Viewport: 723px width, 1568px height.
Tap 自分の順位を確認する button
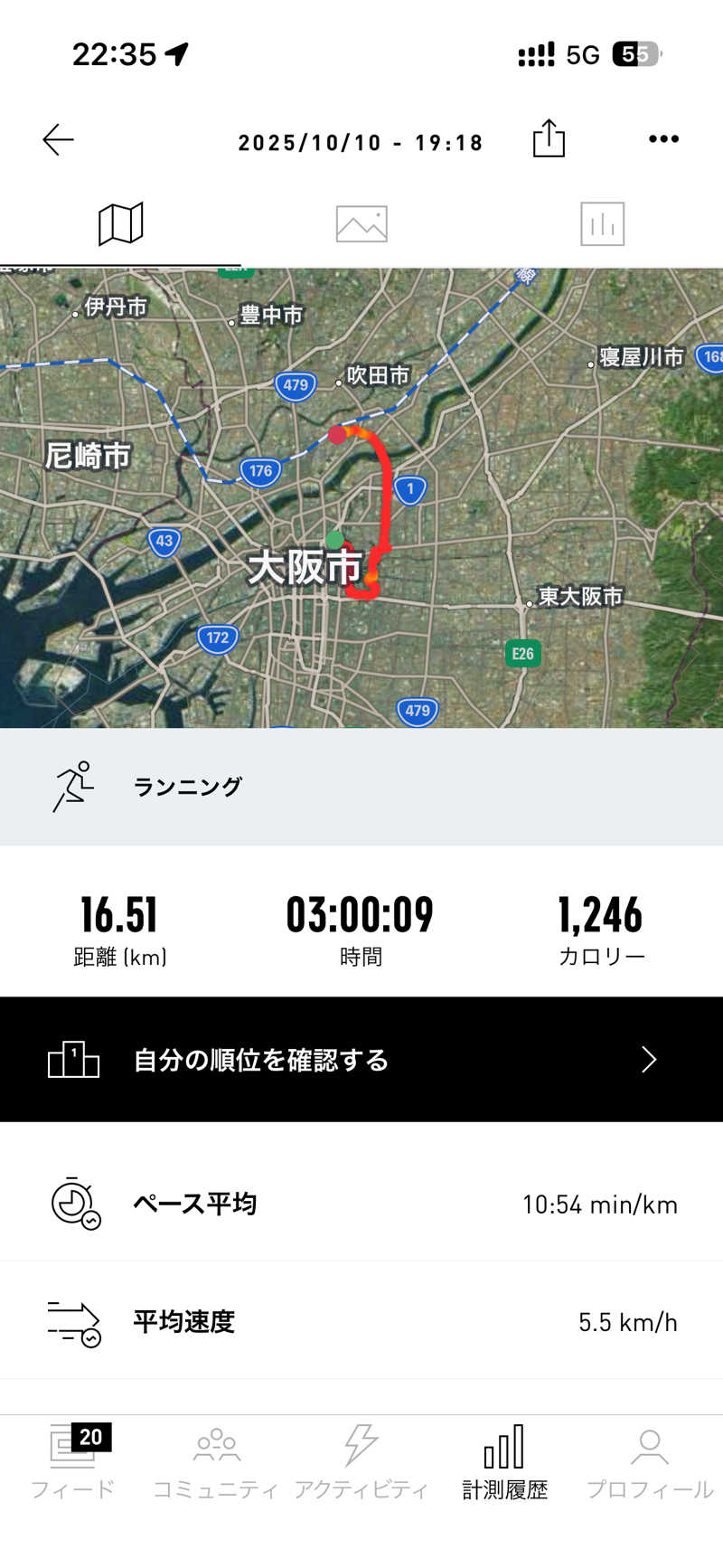point(263,1059)
